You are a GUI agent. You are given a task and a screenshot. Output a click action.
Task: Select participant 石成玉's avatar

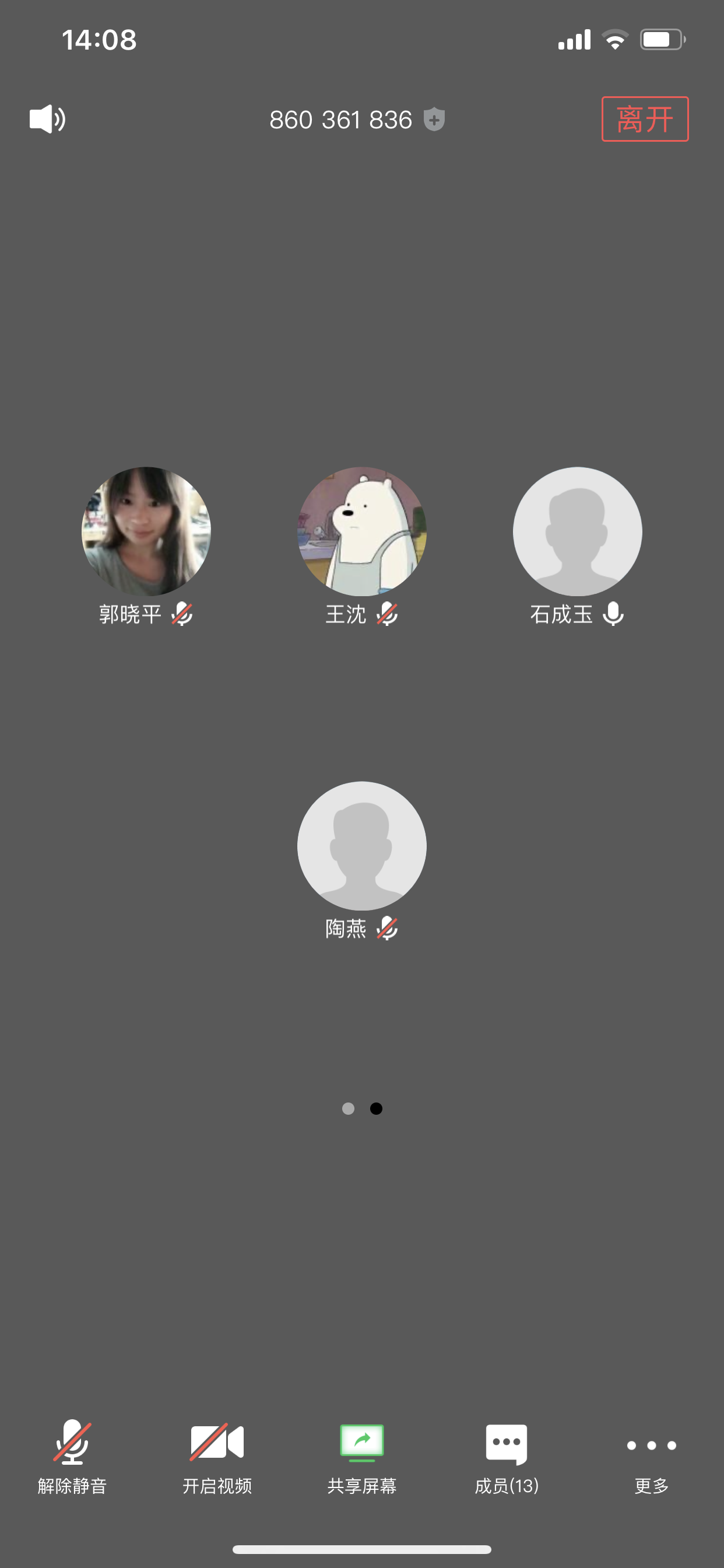(577, 531)
